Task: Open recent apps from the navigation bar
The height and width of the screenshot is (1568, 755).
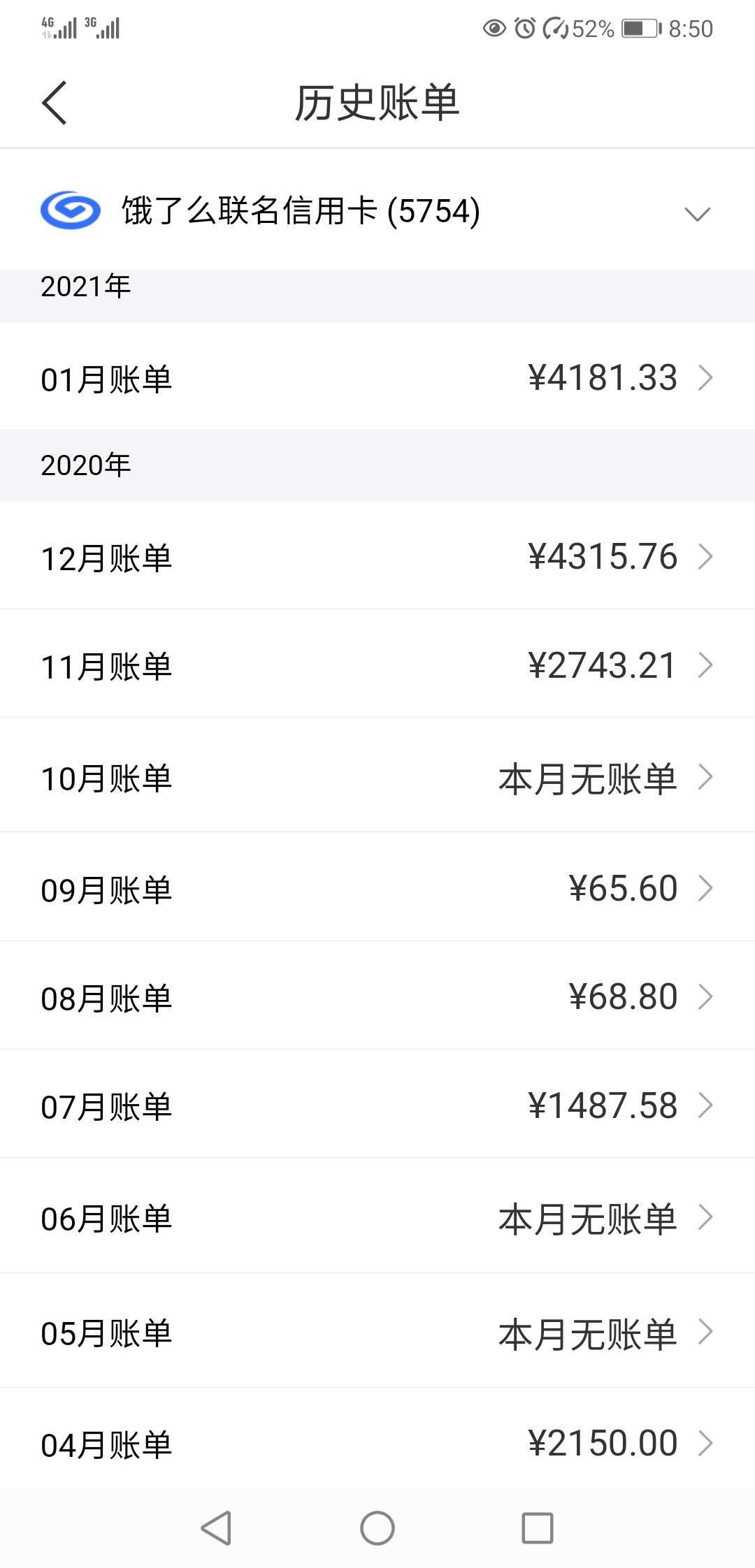Action: coord(538,1528)
